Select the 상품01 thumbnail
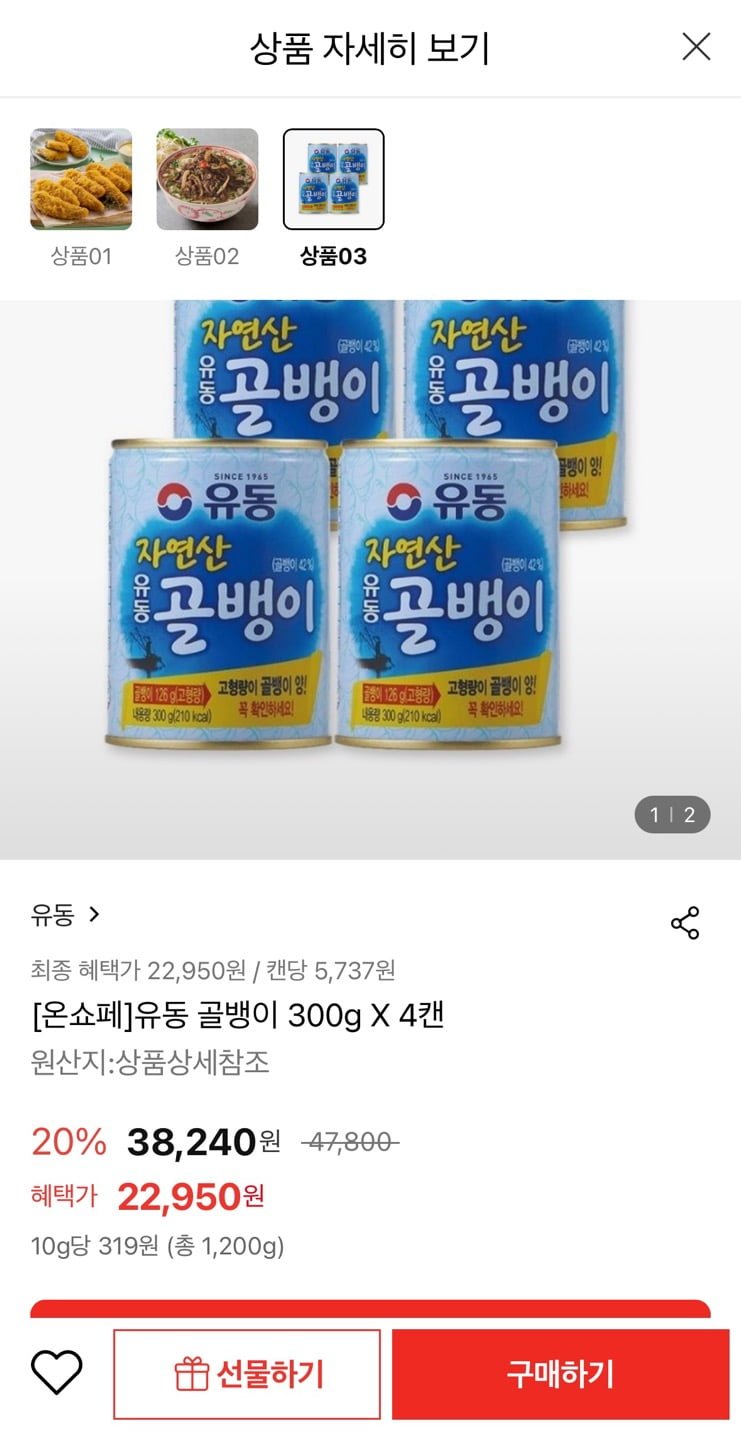The width and height of the screenshot is (741, 1440). (x=81, y=179)
